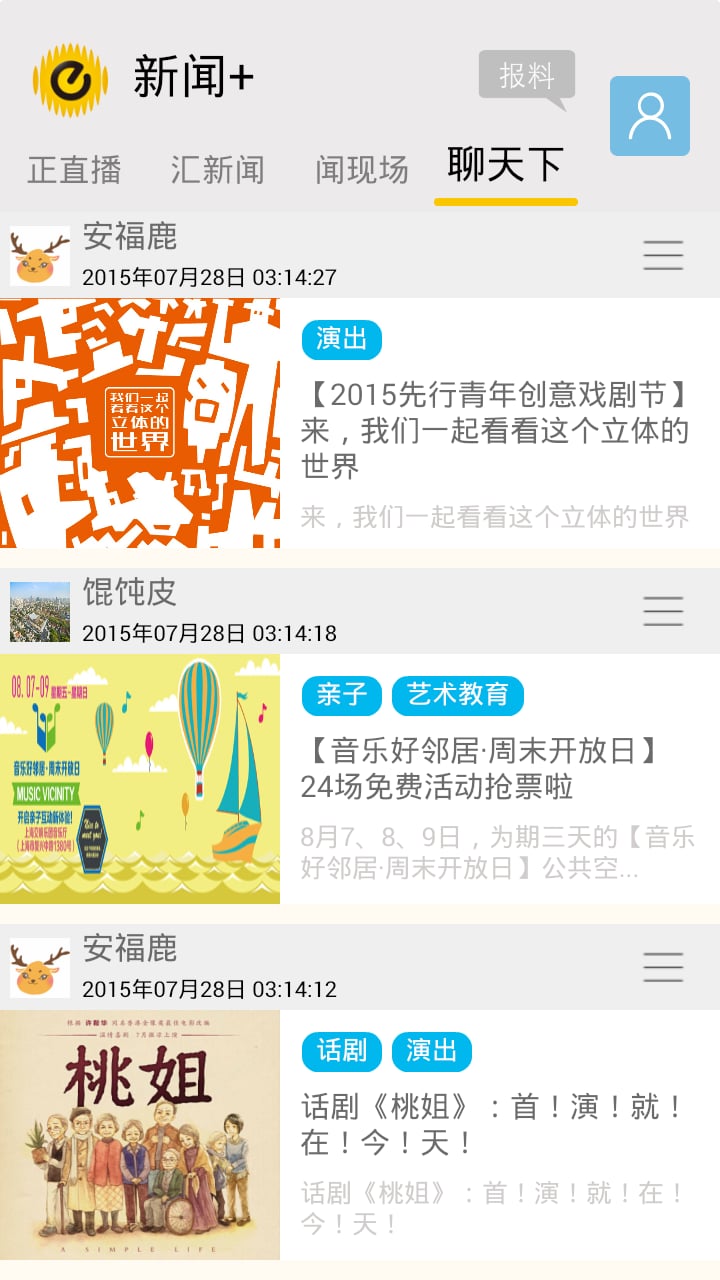Select the 亲子 tag
Image resolution: width=720 pixels, height=1280 pixels.
click(x=342, y=695)
